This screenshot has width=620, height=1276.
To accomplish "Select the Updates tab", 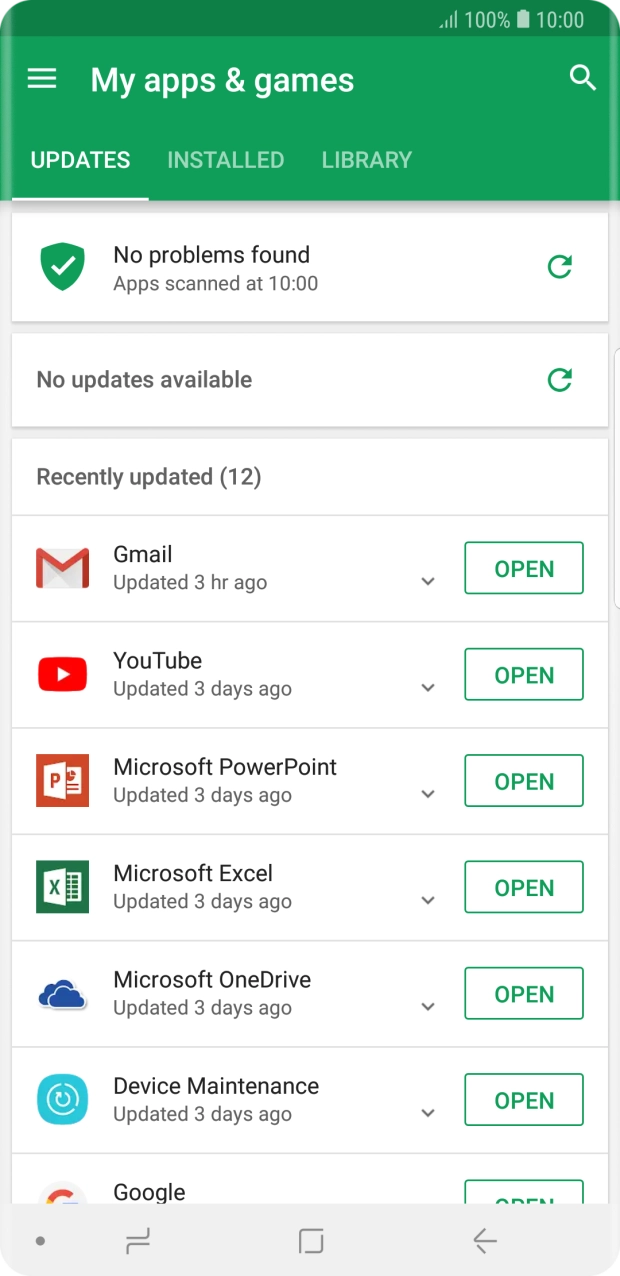I will [80, 160].
